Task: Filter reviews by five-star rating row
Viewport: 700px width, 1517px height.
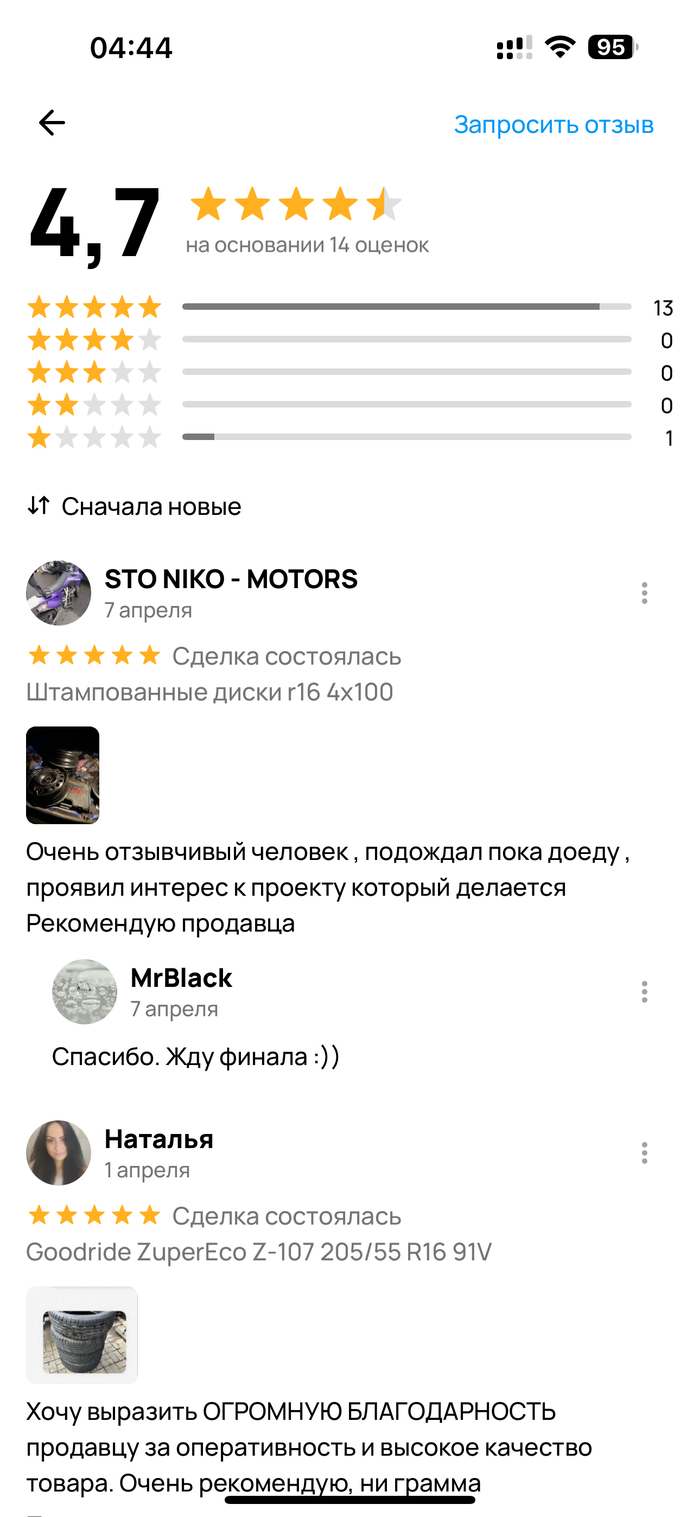Action: 348,307
